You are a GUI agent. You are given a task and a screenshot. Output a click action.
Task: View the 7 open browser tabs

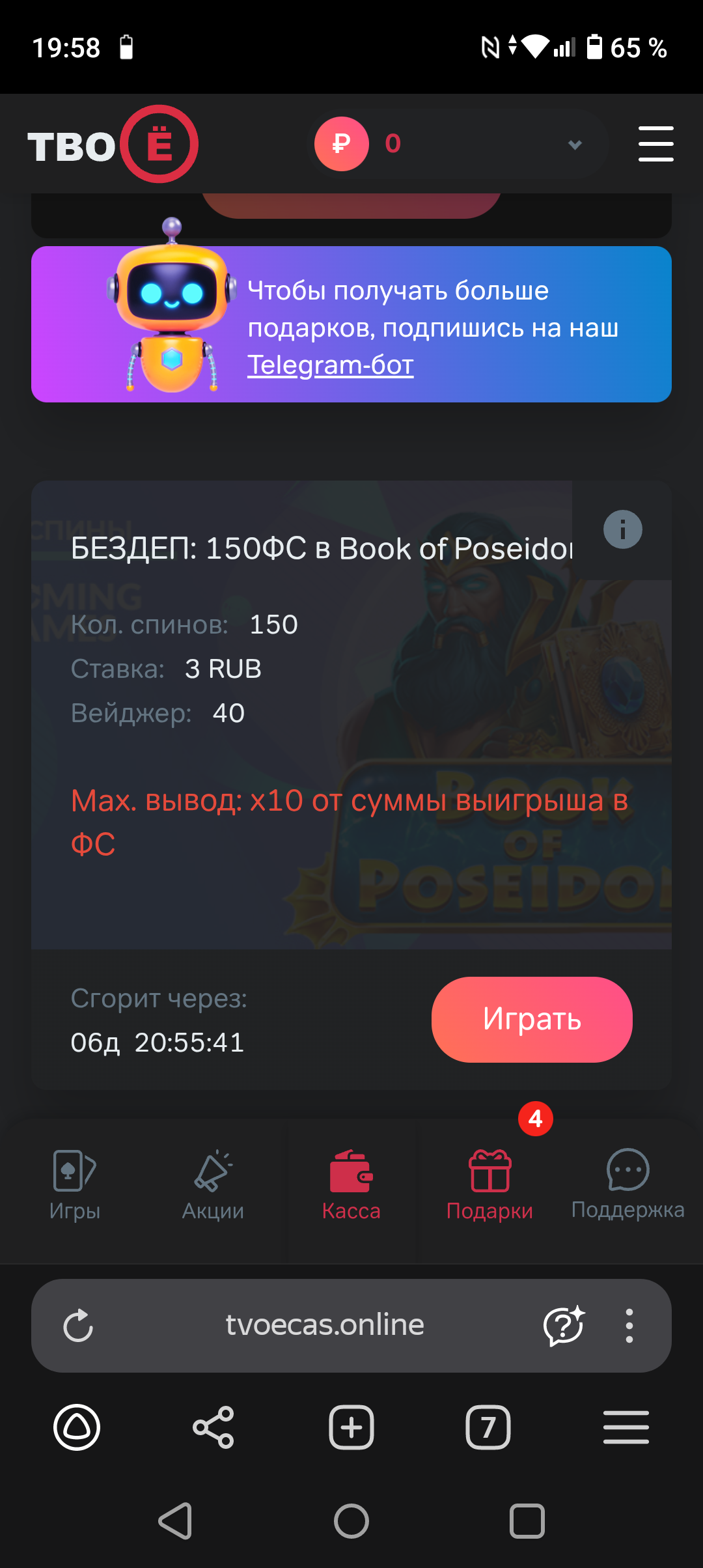pos(488,1427)
